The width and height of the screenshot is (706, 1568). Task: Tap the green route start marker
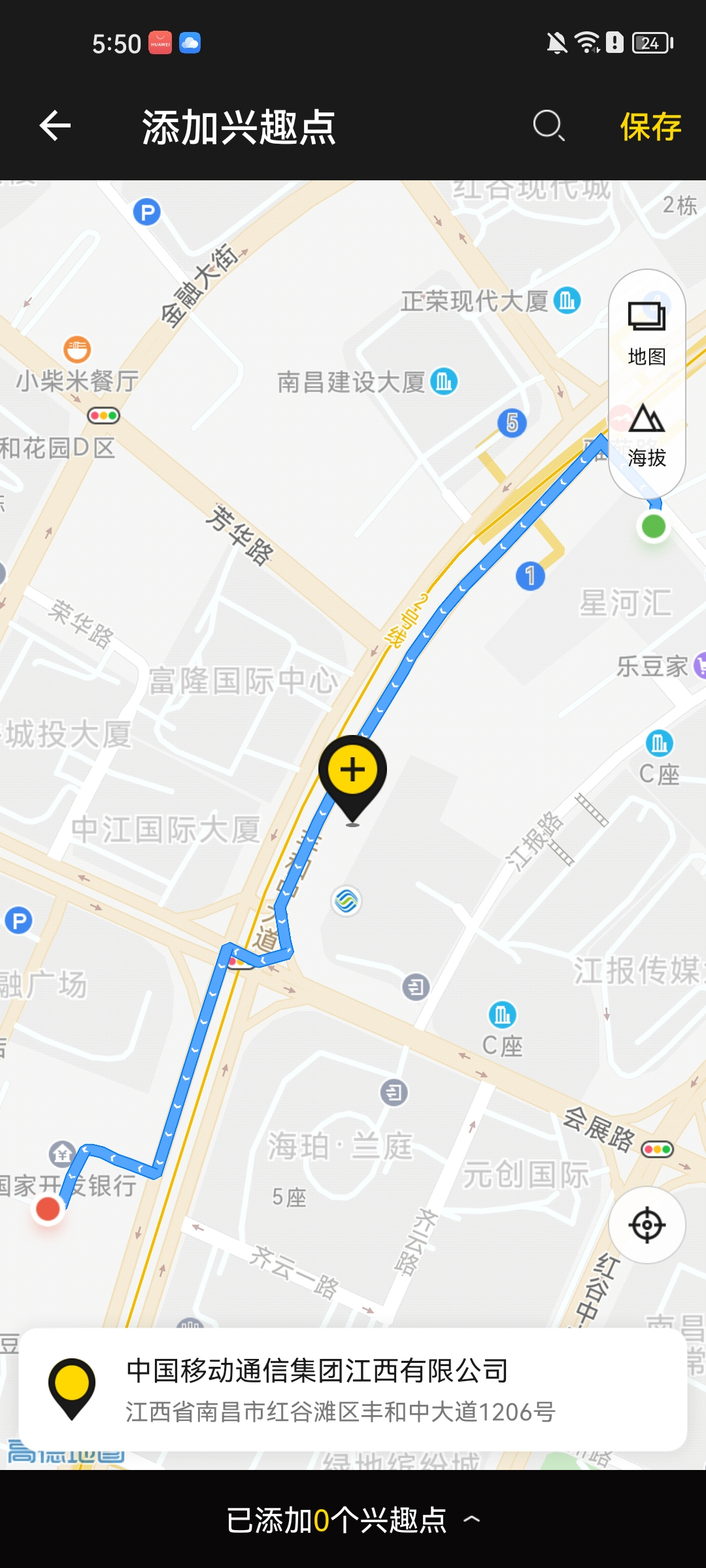click(x=654, y=527)
